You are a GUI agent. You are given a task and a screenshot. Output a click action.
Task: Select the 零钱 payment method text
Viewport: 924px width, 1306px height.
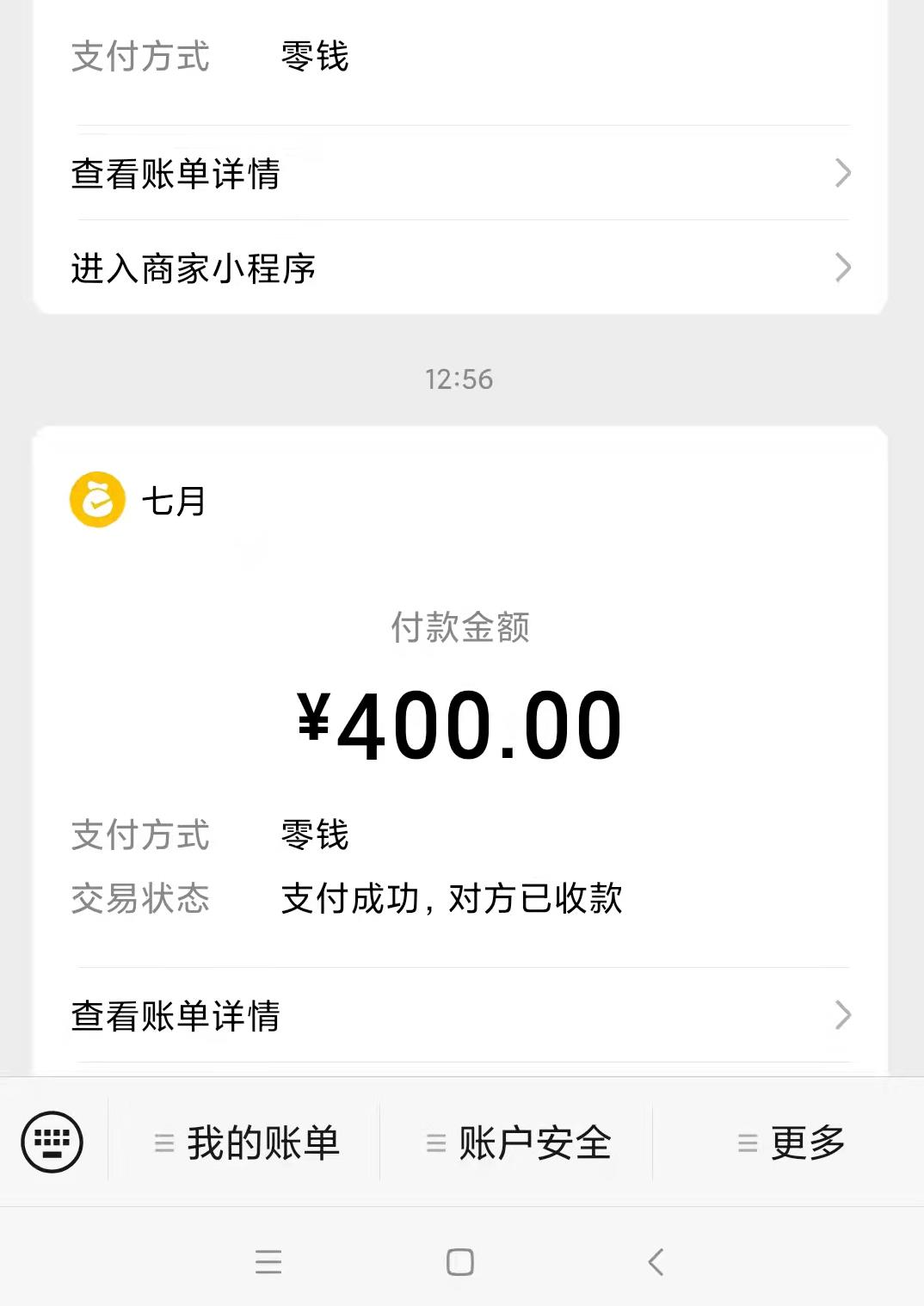[313, 833]
